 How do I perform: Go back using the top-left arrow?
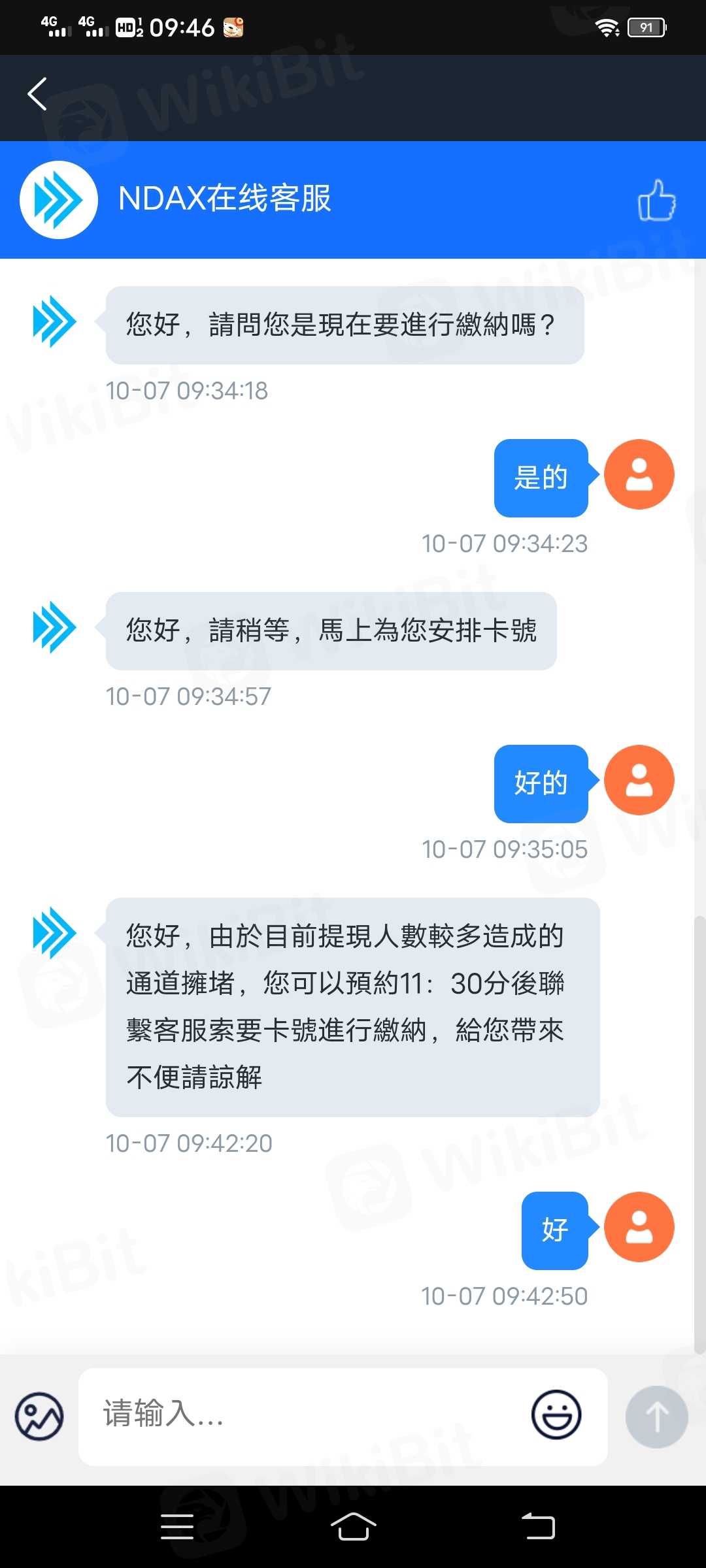37,94
